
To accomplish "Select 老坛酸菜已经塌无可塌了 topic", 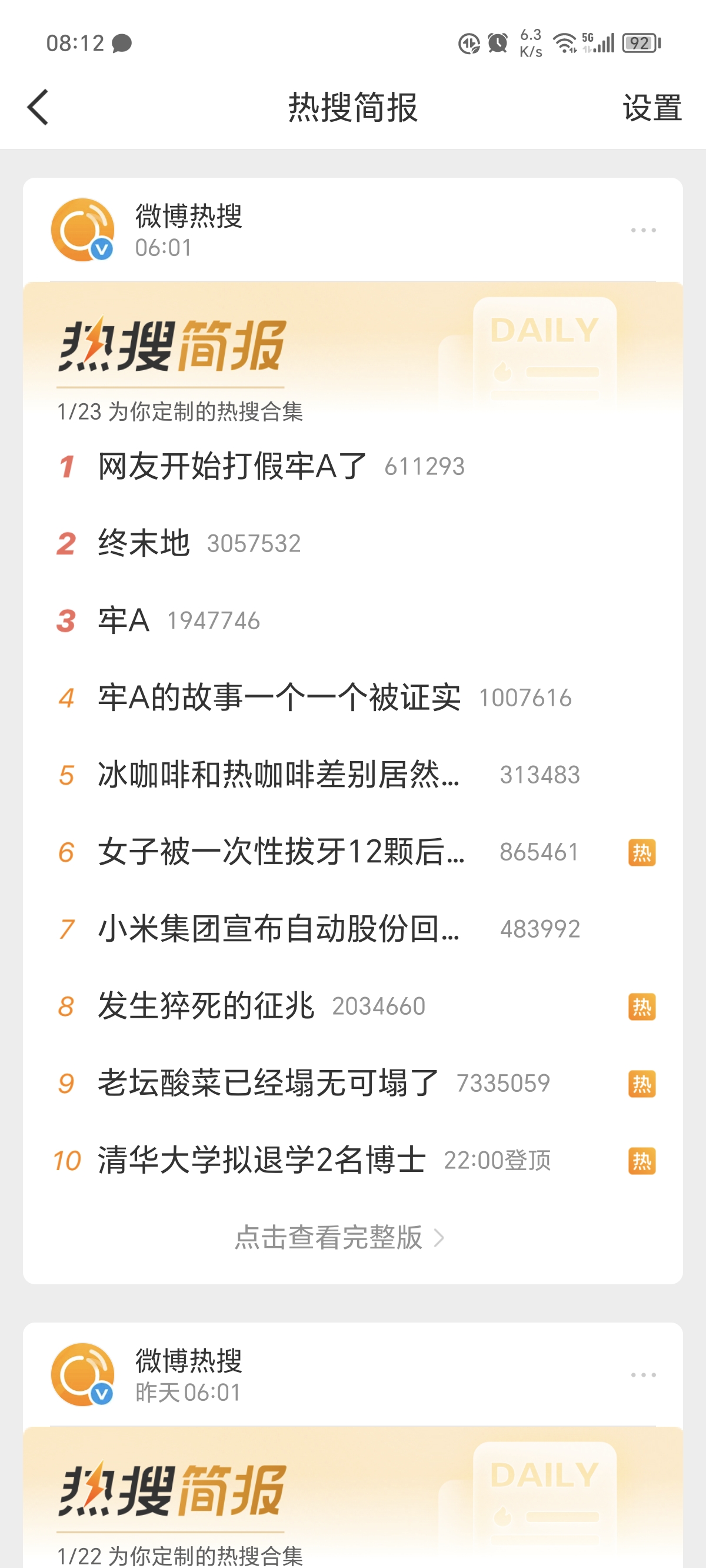I will click(x=268, y=1084).
